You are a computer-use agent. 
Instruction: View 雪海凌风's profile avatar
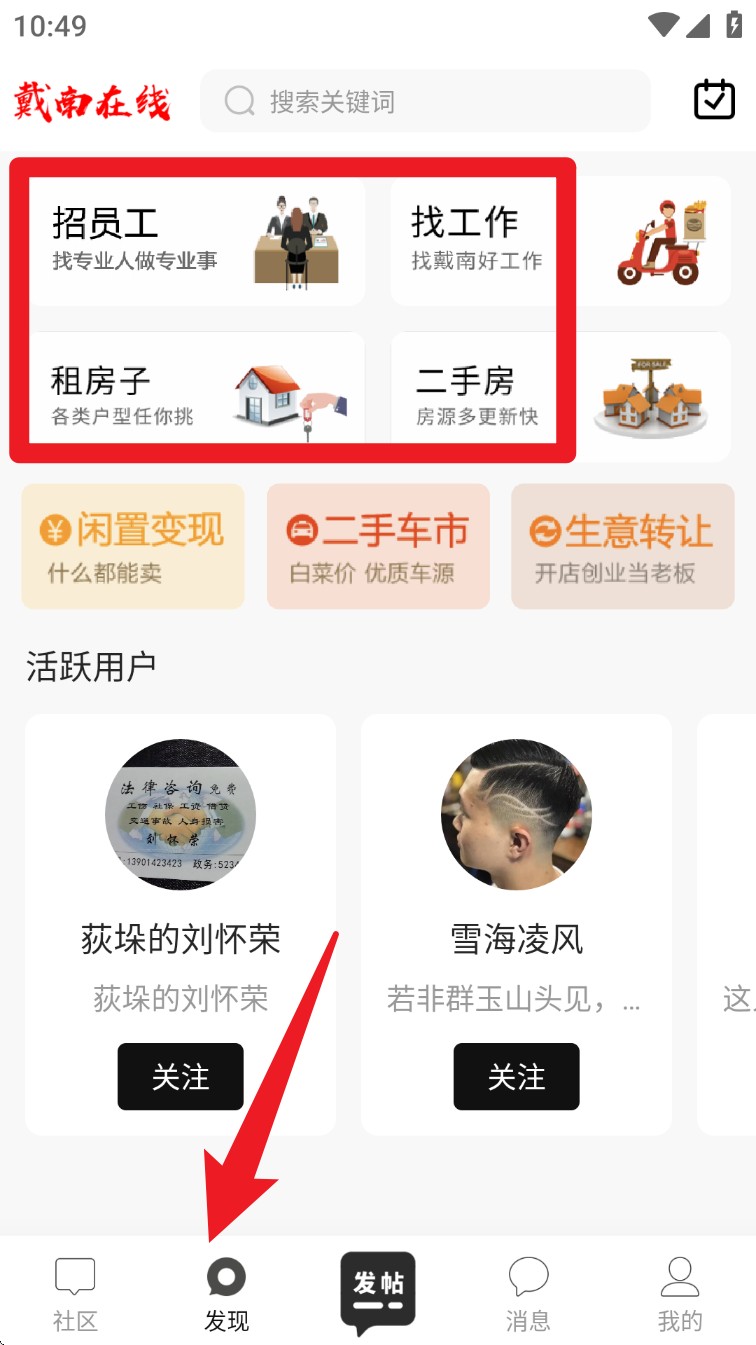click(517, 815)
